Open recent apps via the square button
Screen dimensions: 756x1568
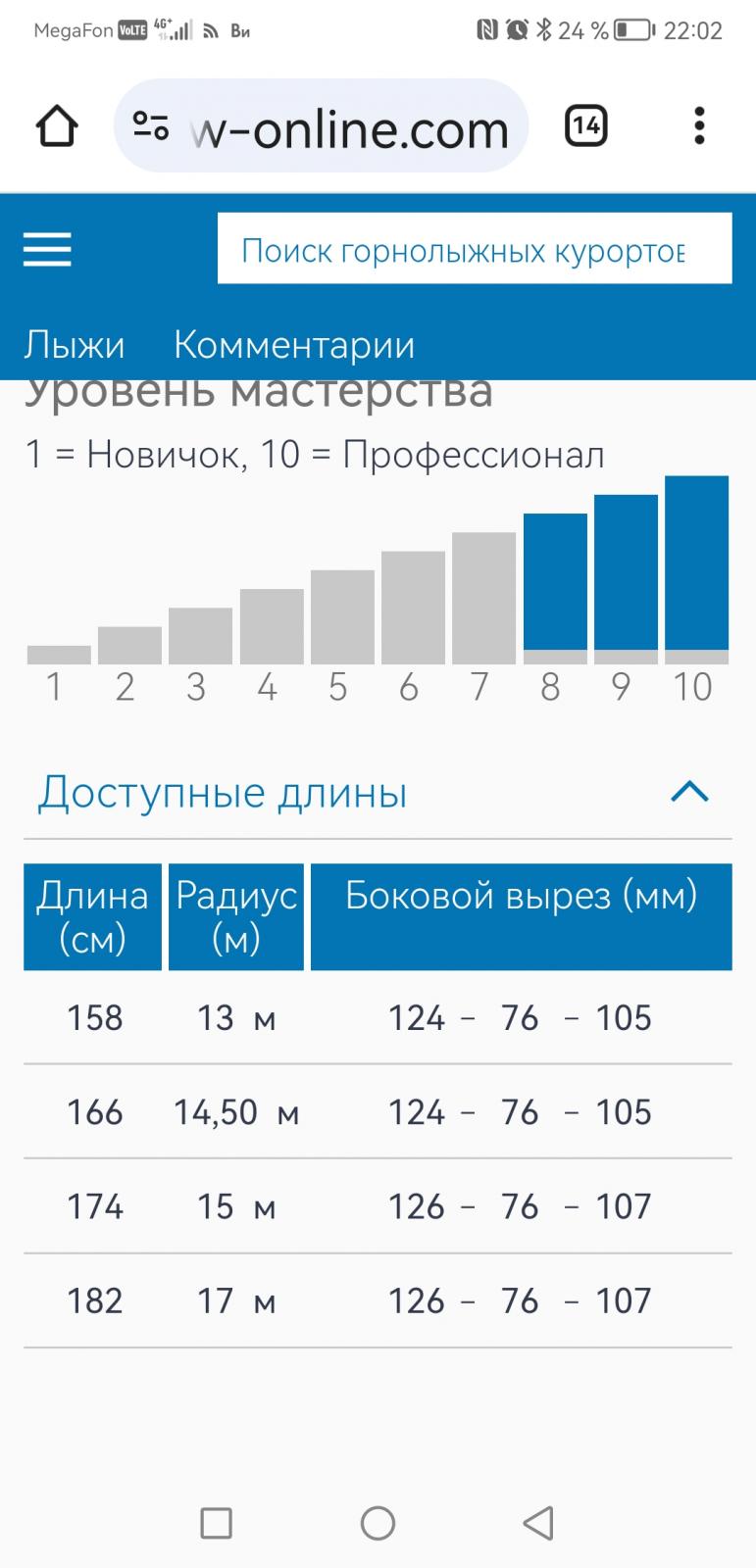(216, 1523)
